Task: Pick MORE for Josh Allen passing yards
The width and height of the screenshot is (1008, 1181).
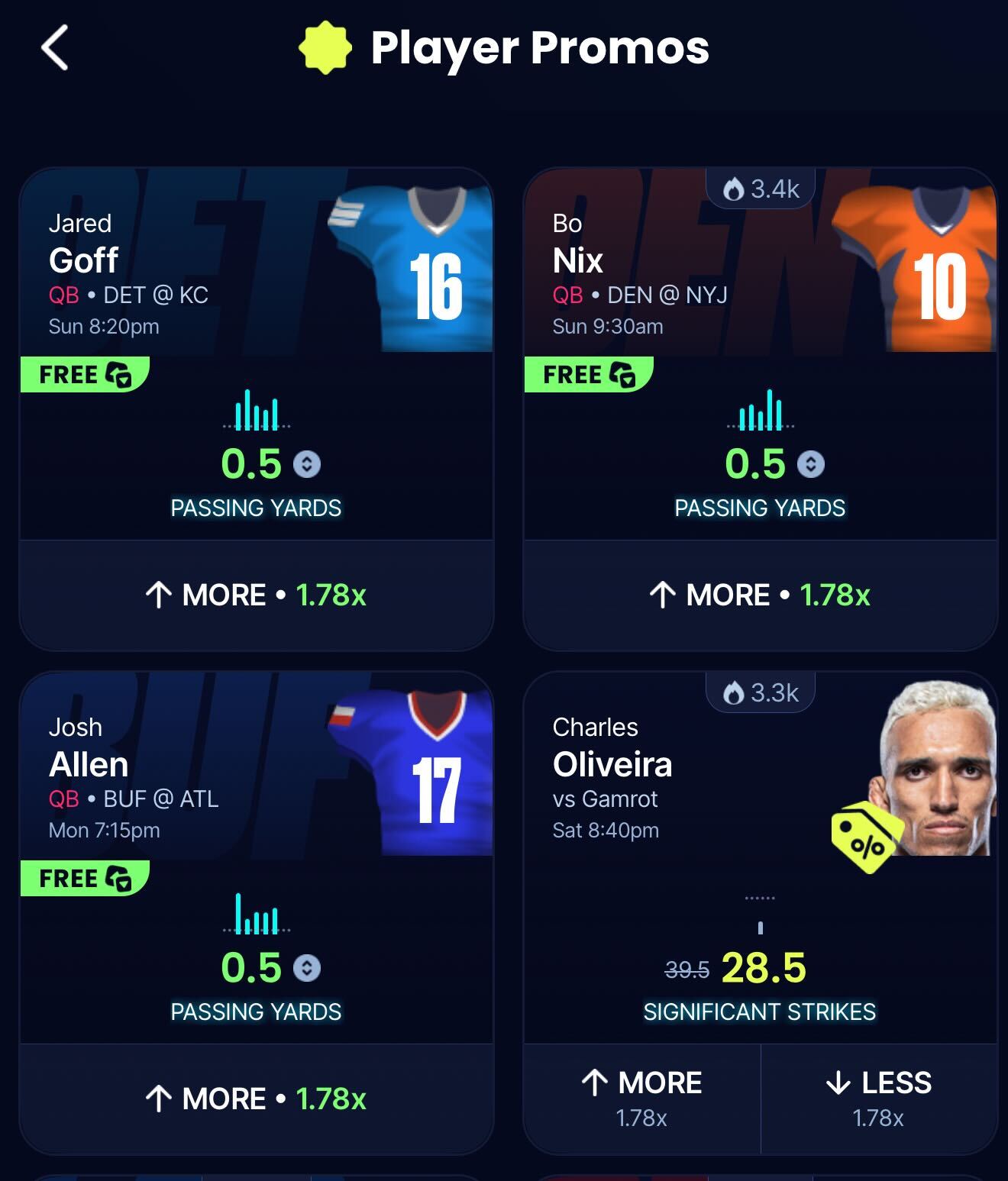Action: point(256,1099)
